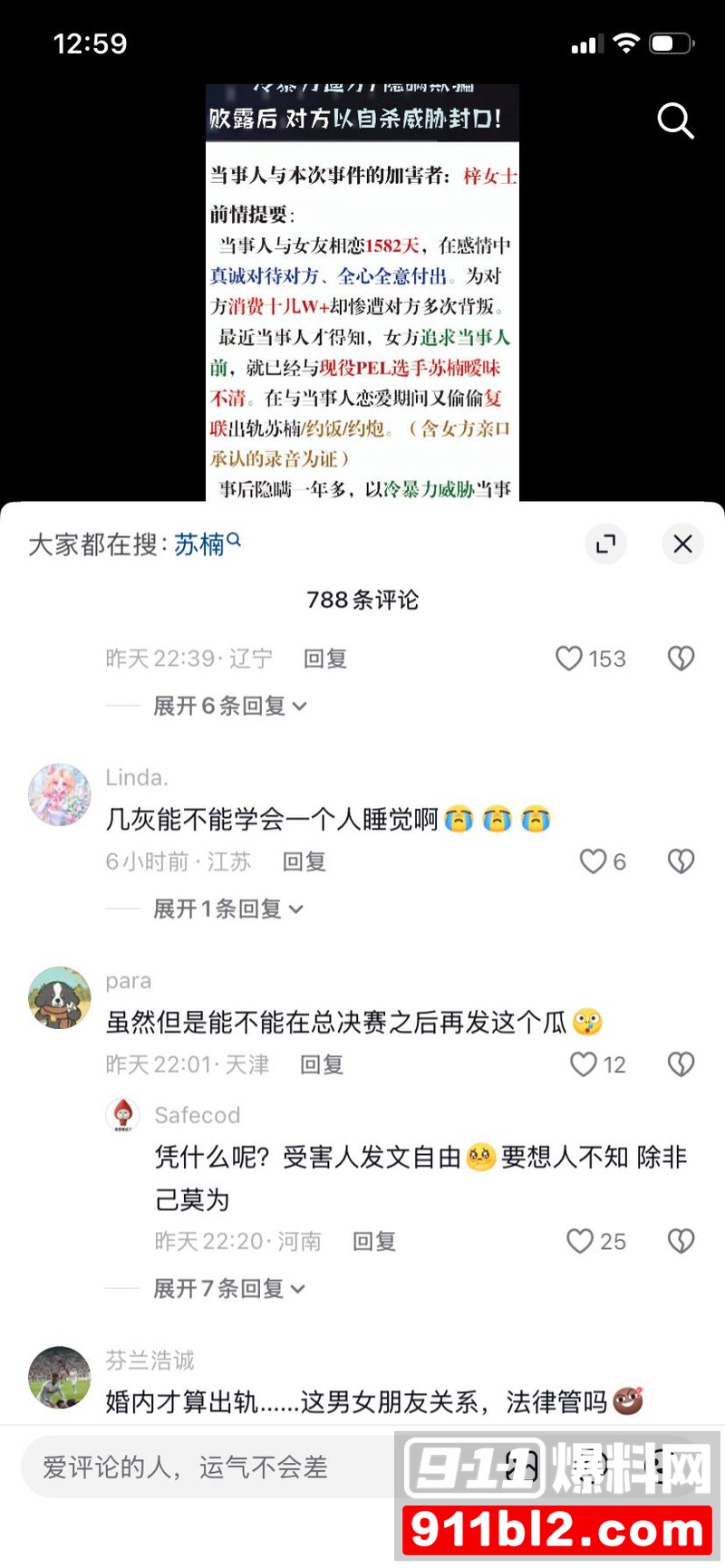Open 芬兰浩诚's profile avatar
Screen dimensions: 725x1568
60,1377
